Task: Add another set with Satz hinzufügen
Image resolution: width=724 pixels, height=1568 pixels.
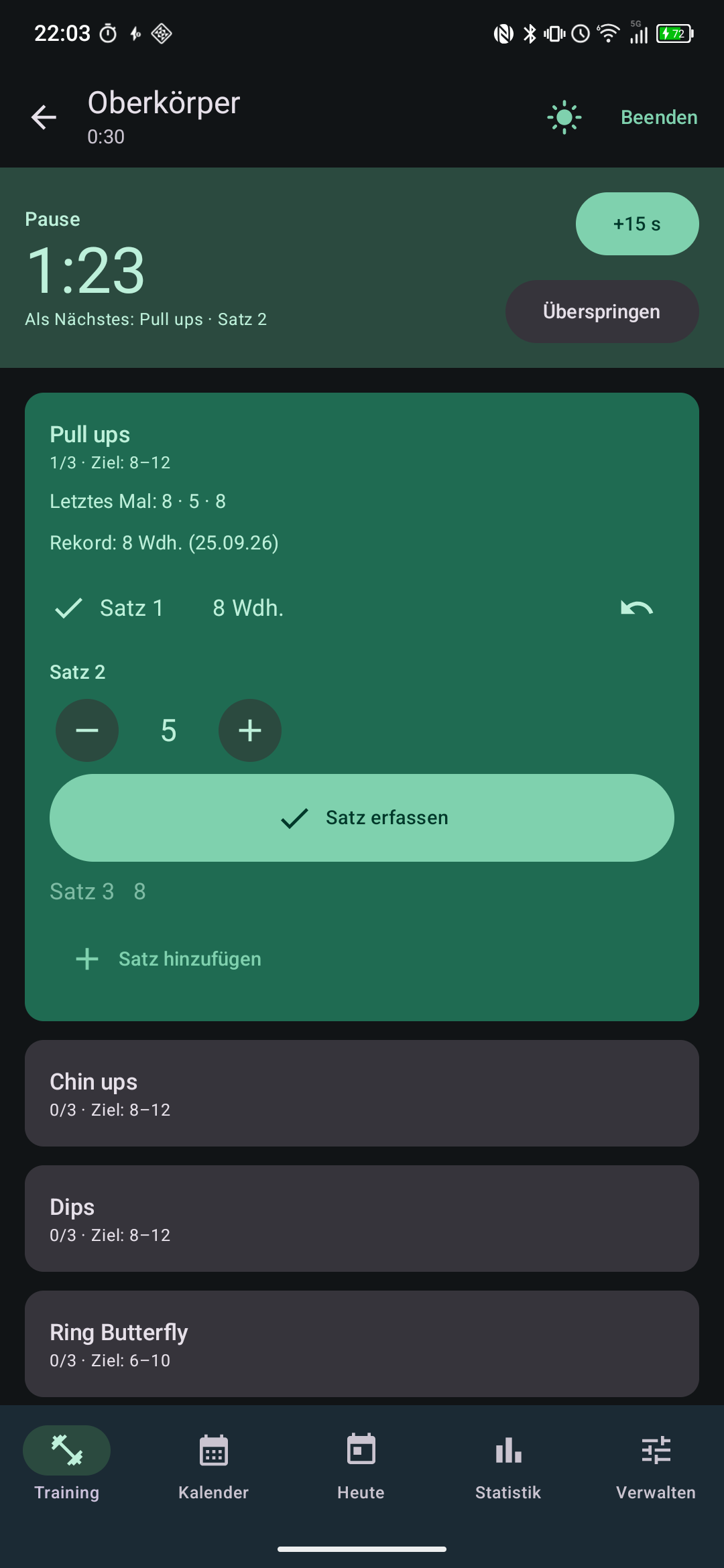Action: [x=168, y=959]
